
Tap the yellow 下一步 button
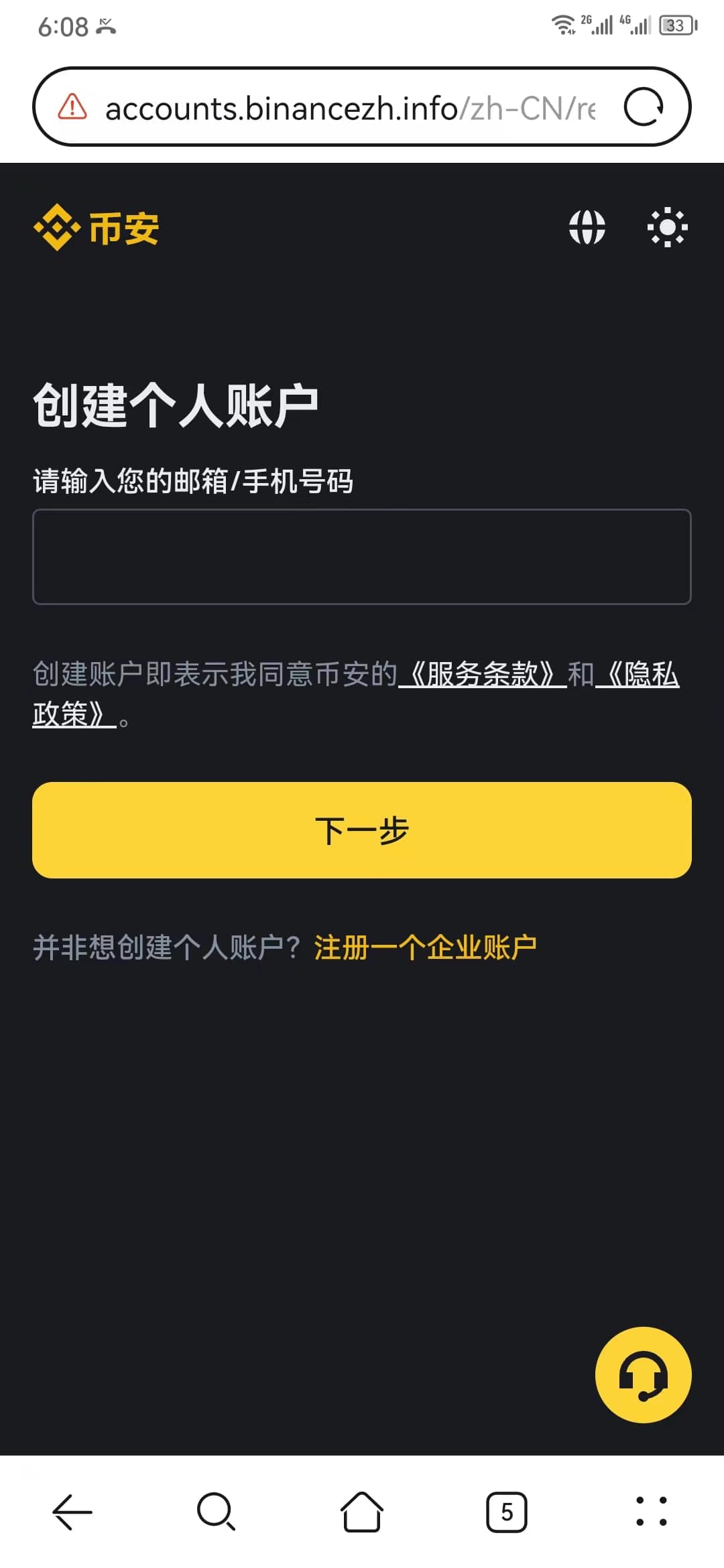[x=362, y=830]
